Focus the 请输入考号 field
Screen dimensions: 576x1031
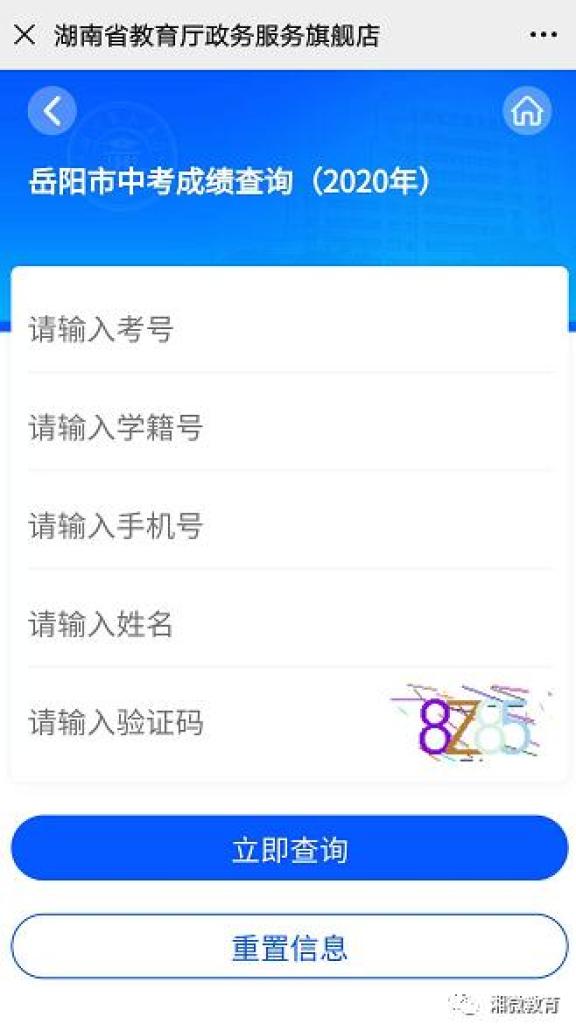(289, 329)
